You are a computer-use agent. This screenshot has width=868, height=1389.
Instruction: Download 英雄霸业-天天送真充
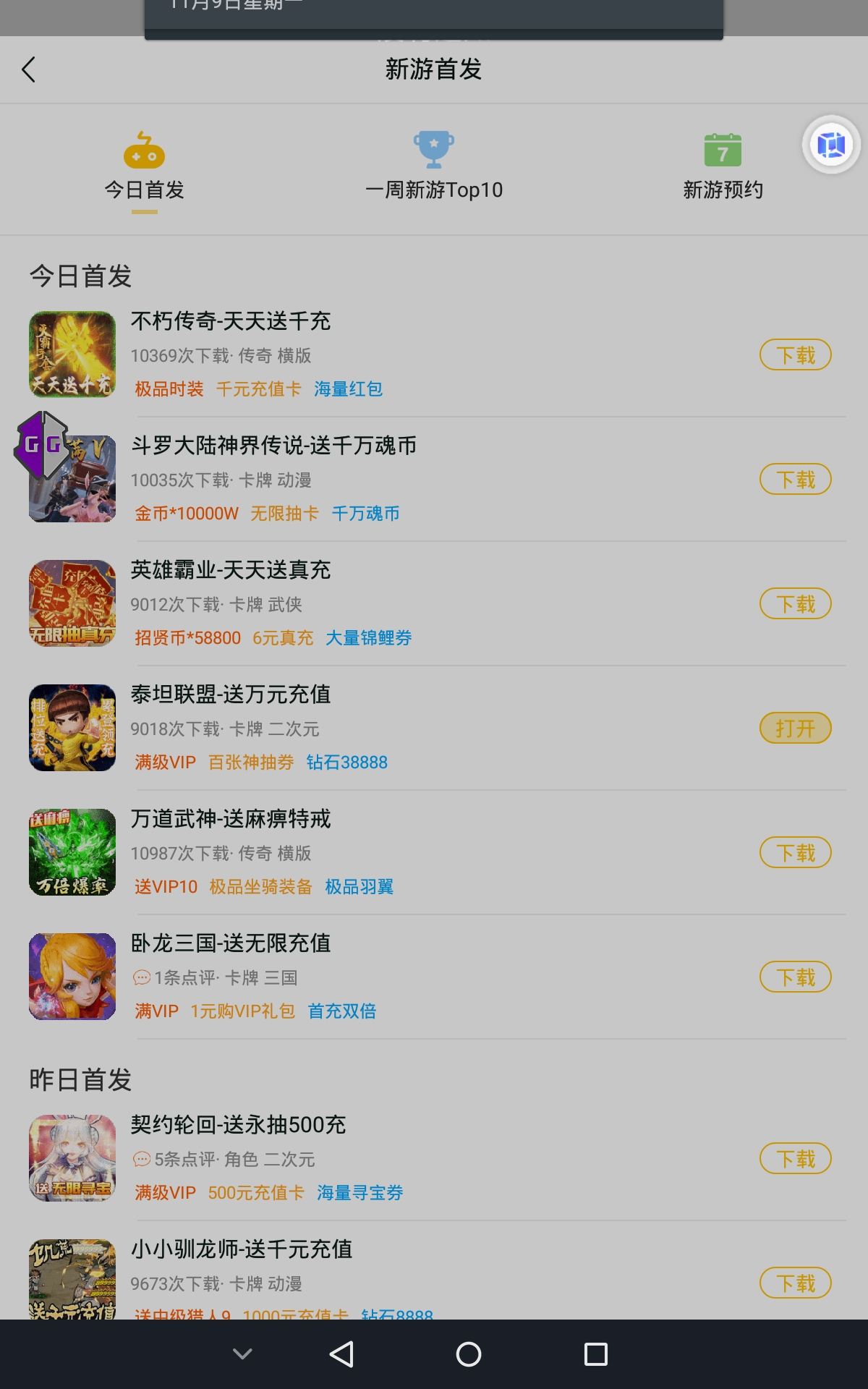[795, 604]
